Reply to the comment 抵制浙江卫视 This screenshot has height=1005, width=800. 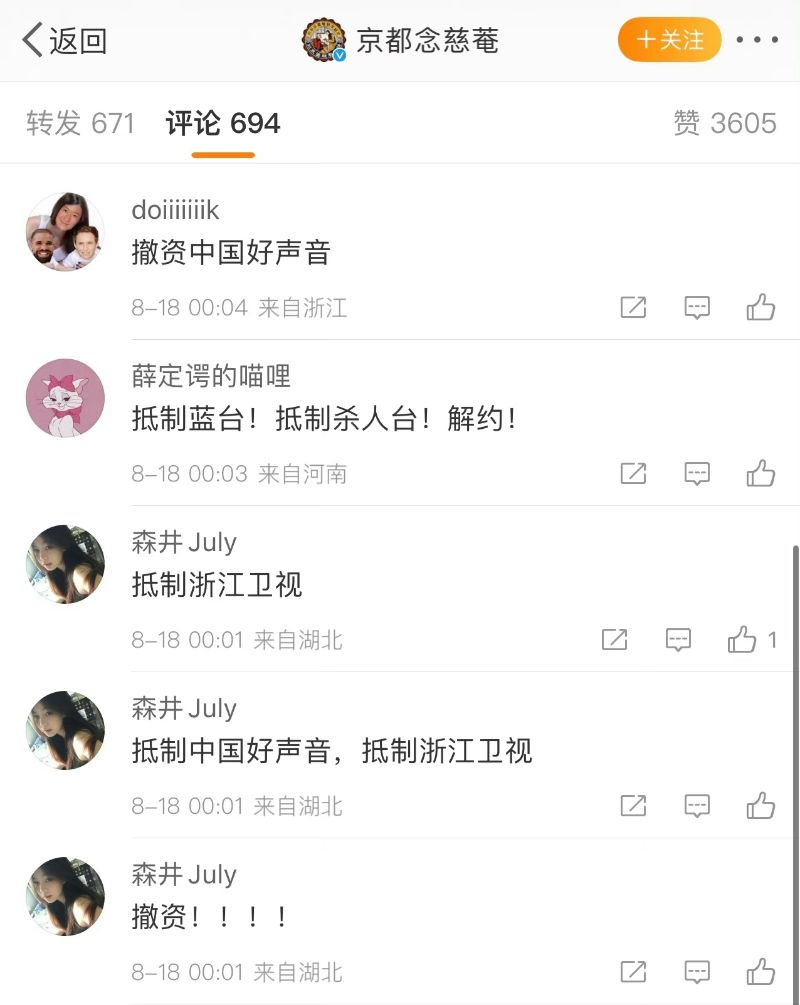coord(678,639)
